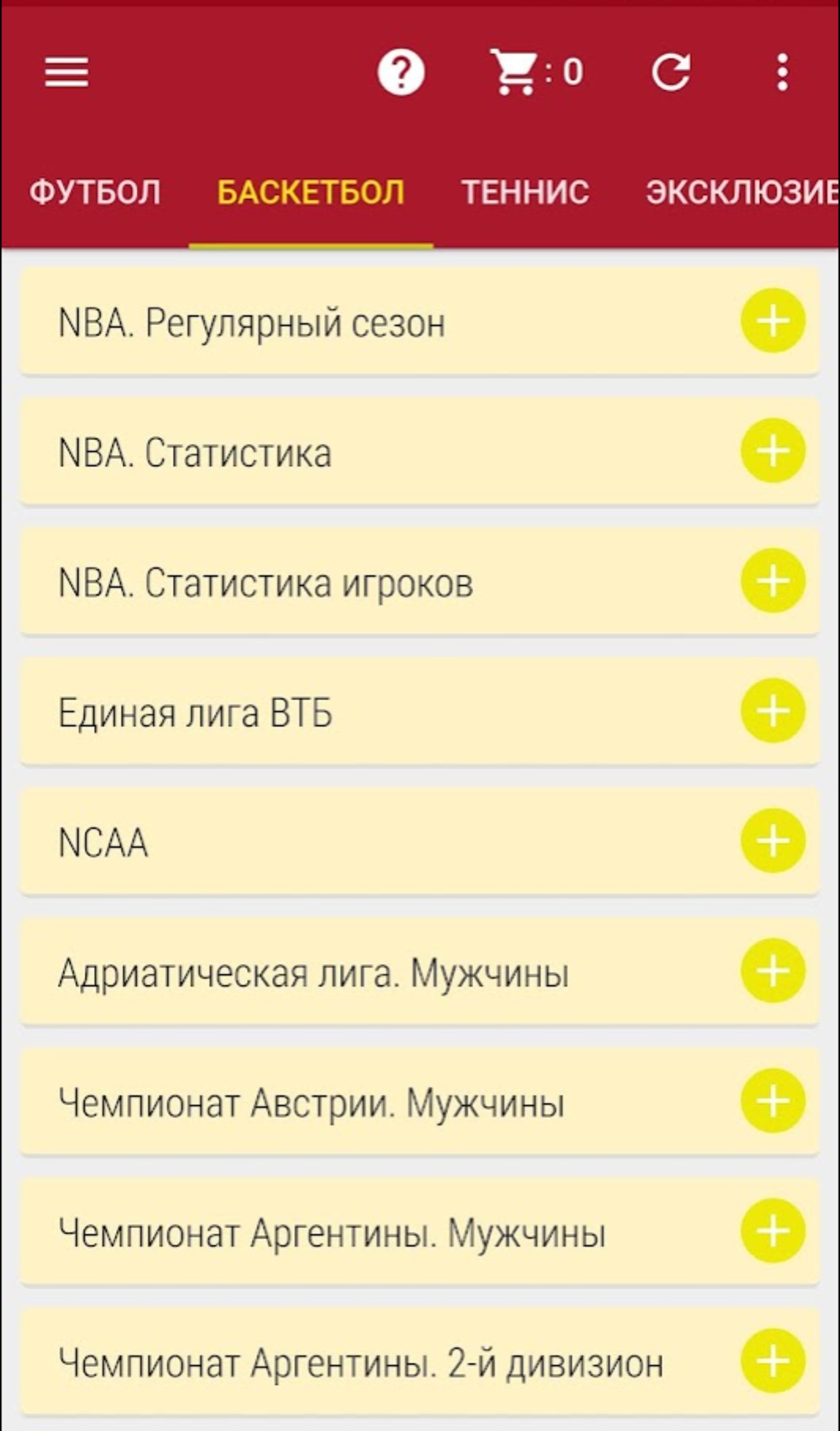Expand Единая лига ВТБ plus button
This screenshot has width=840, height=1431.
coord(772,711)
